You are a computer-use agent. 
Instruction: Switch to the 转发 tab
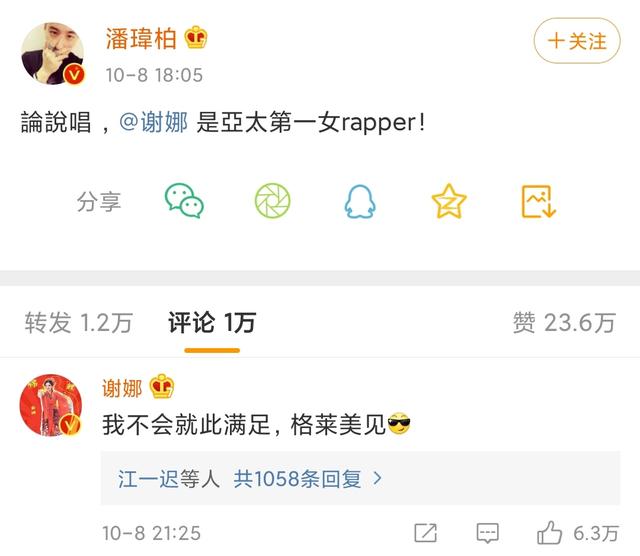pyautogui.click(x=79, y=323)
